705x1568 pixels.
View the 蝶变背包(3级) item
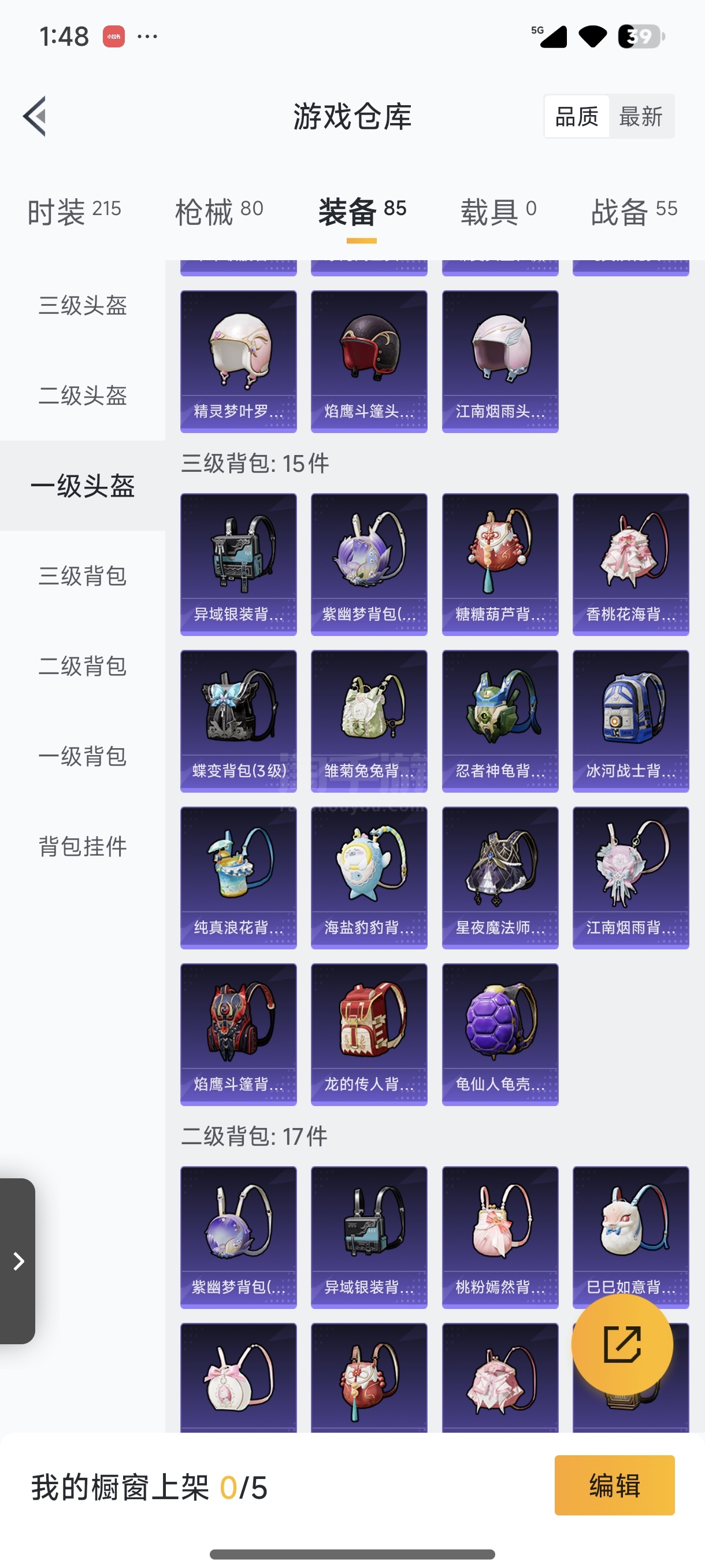tap(239, 722)
